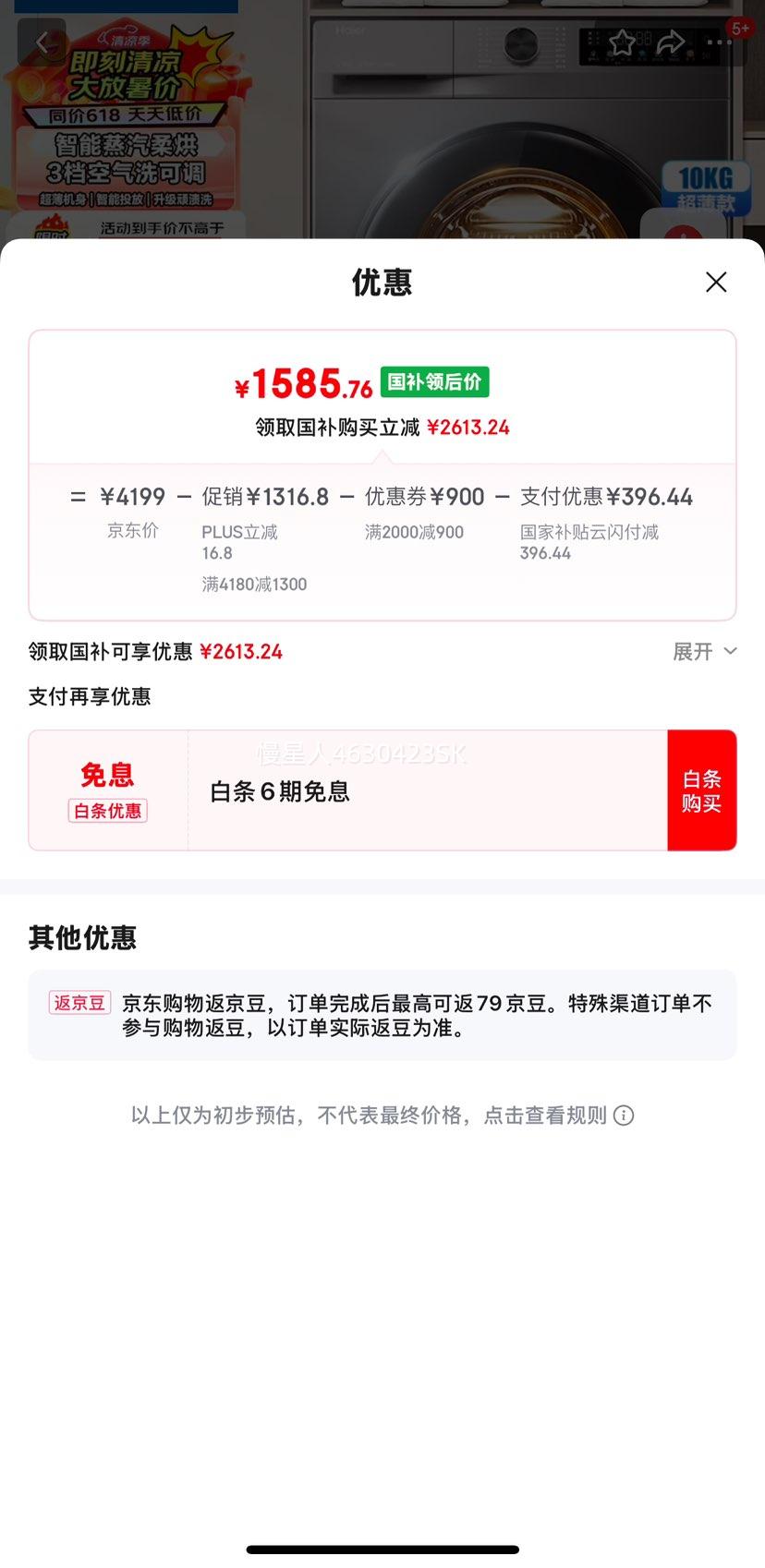The width and height of the screenshot is (765, 1568).
Task: Share this product
Action: pos(671,42)
